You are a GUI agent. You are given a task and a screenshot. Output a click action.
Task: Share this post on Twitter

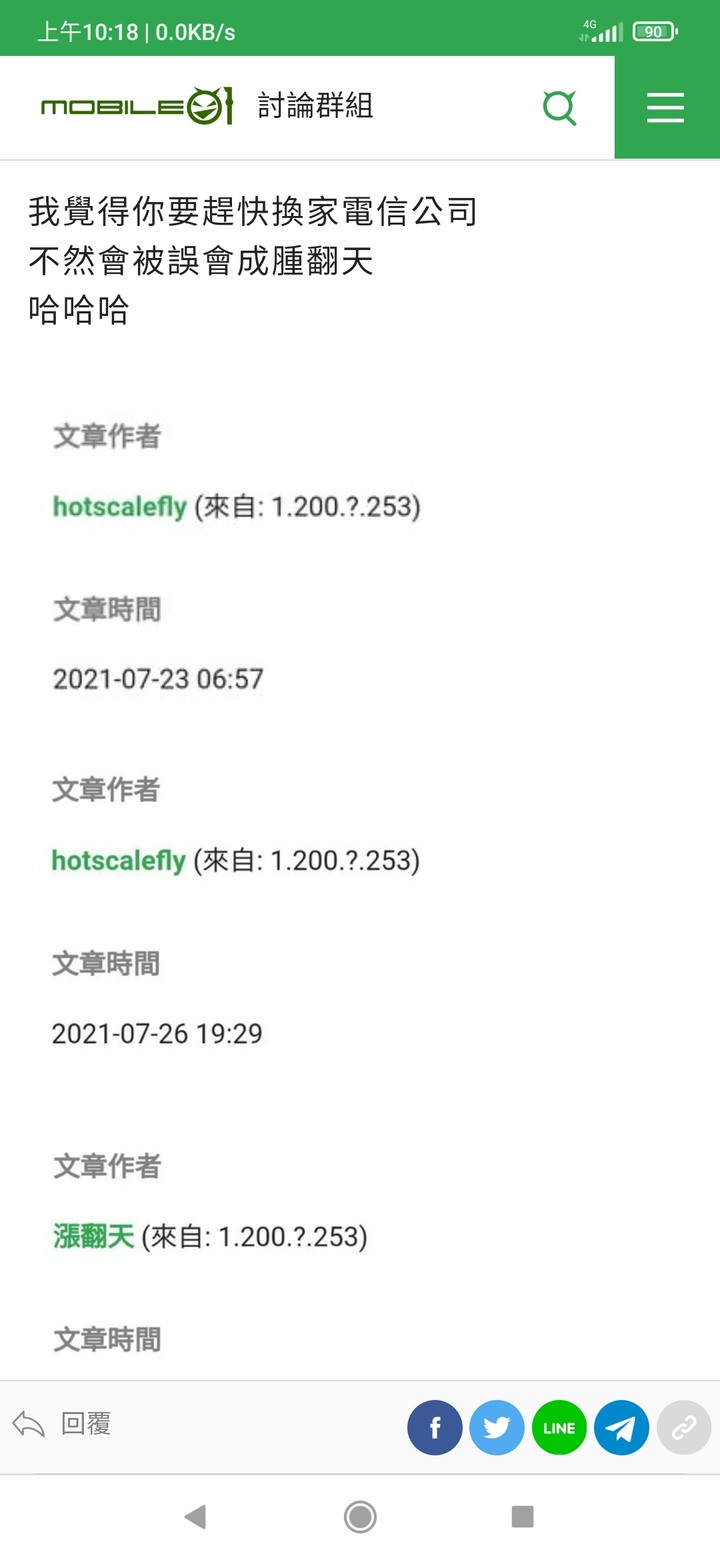[497, 1428]
